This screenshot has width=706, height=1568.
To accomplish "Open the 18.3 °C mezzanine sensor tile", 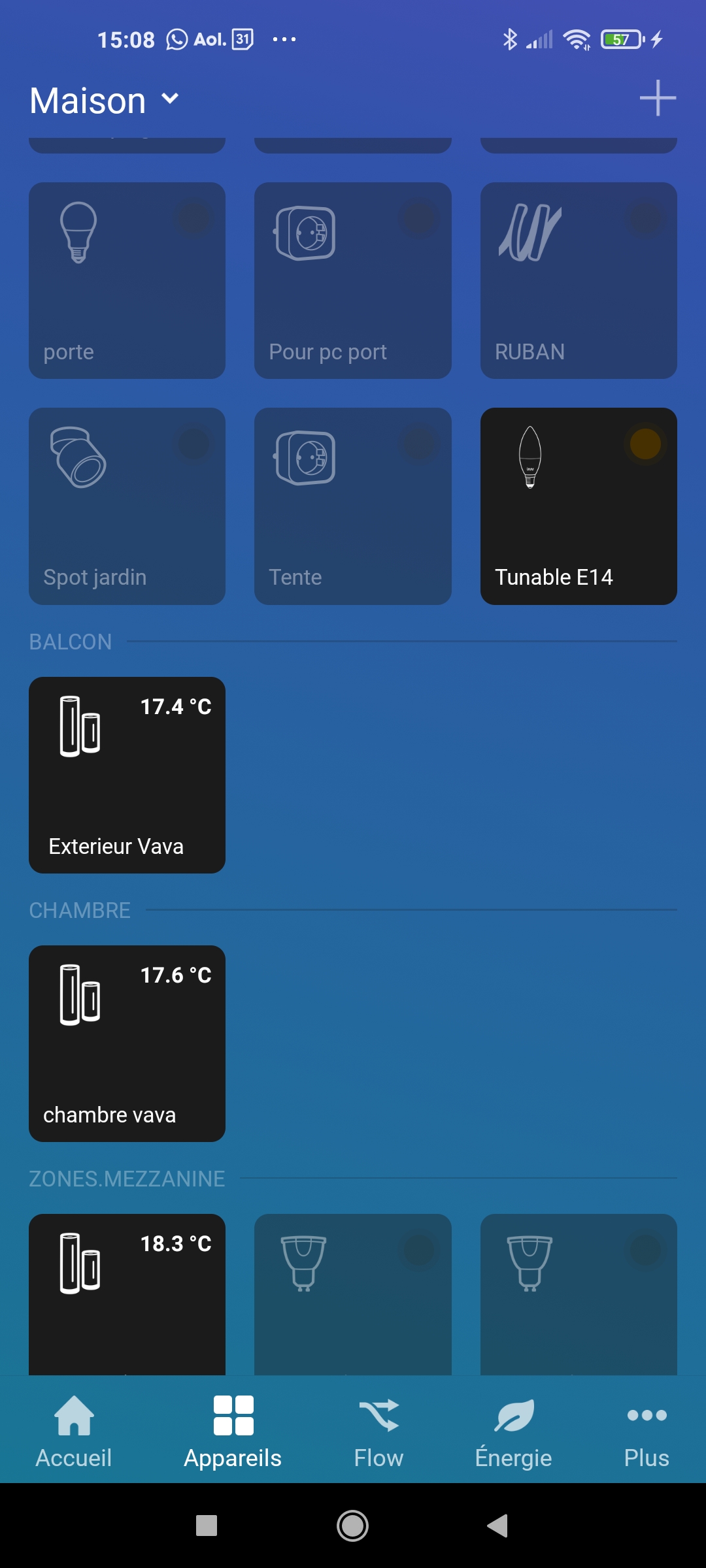I will coord(127,1295).
